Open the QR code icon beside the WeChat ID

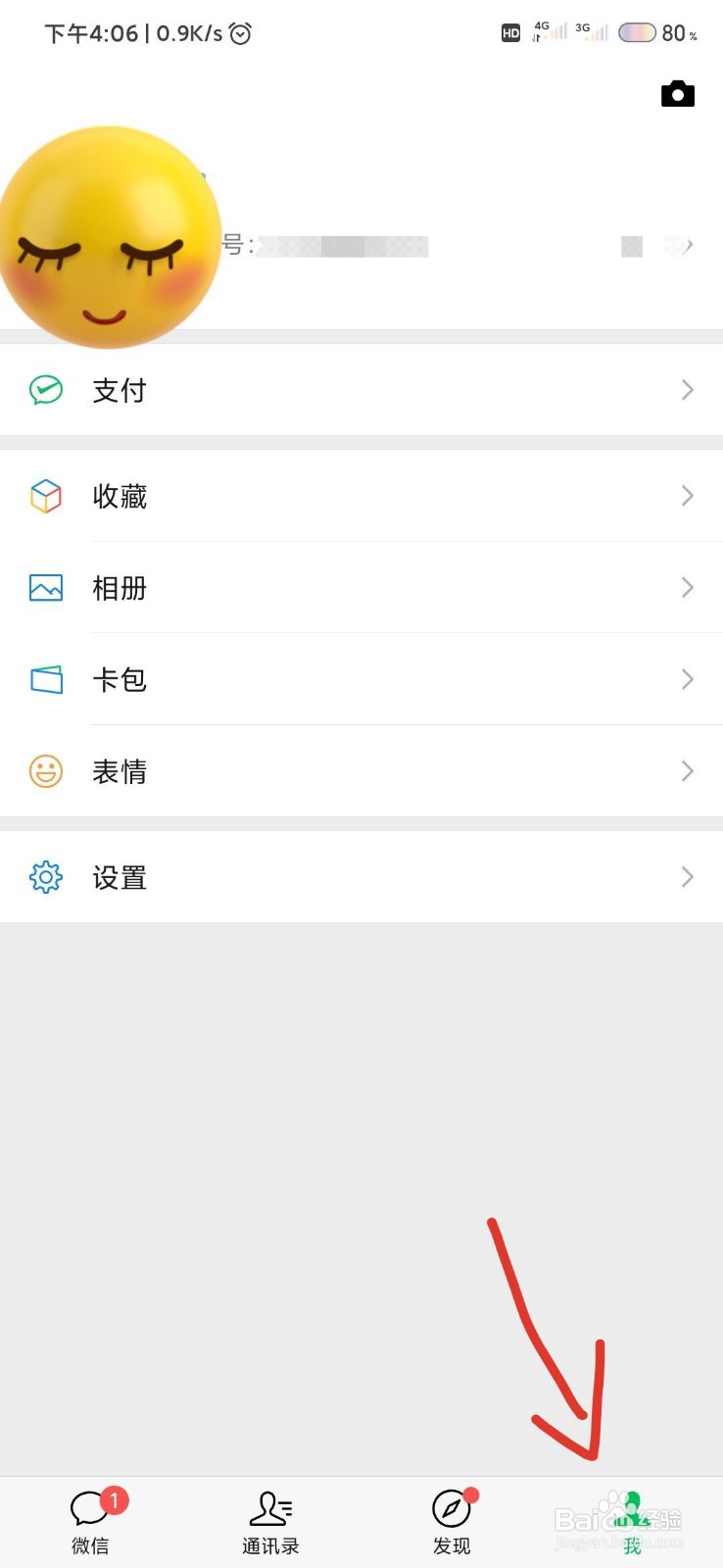pos(632,246)
